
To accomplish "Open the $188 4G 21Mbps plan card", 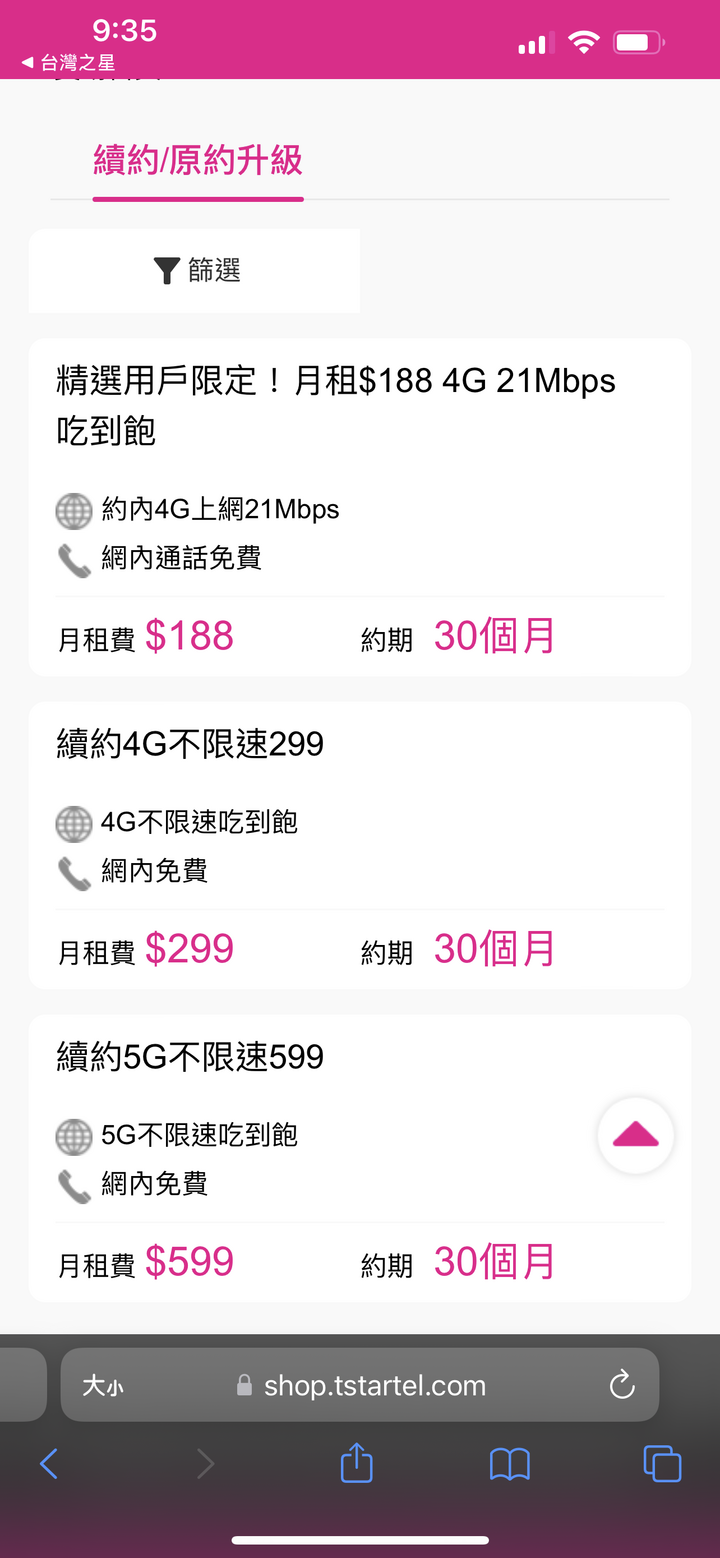I will (x=360, y=507).
